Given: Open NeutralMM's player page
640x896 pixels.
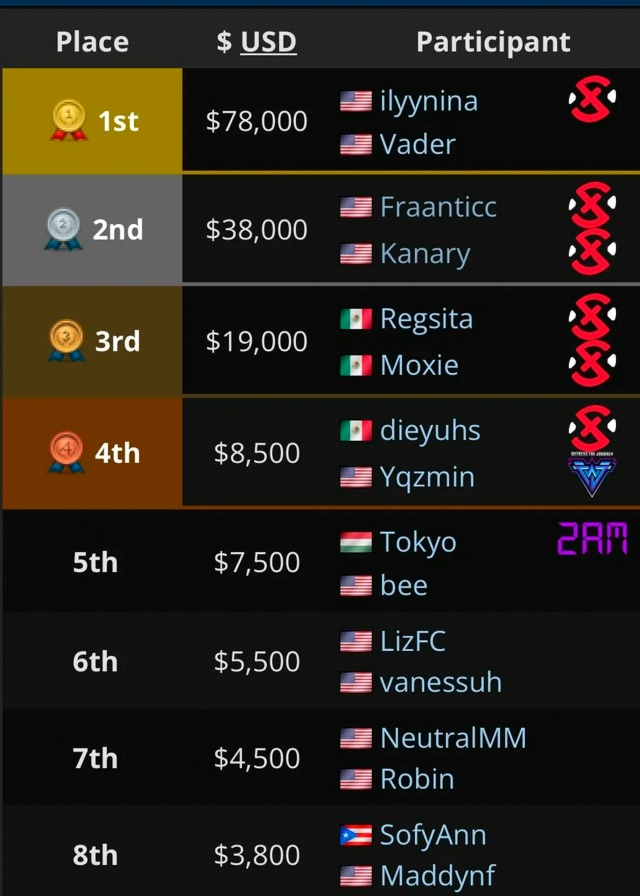Looking at the screenshot, I should click(452, 738).
